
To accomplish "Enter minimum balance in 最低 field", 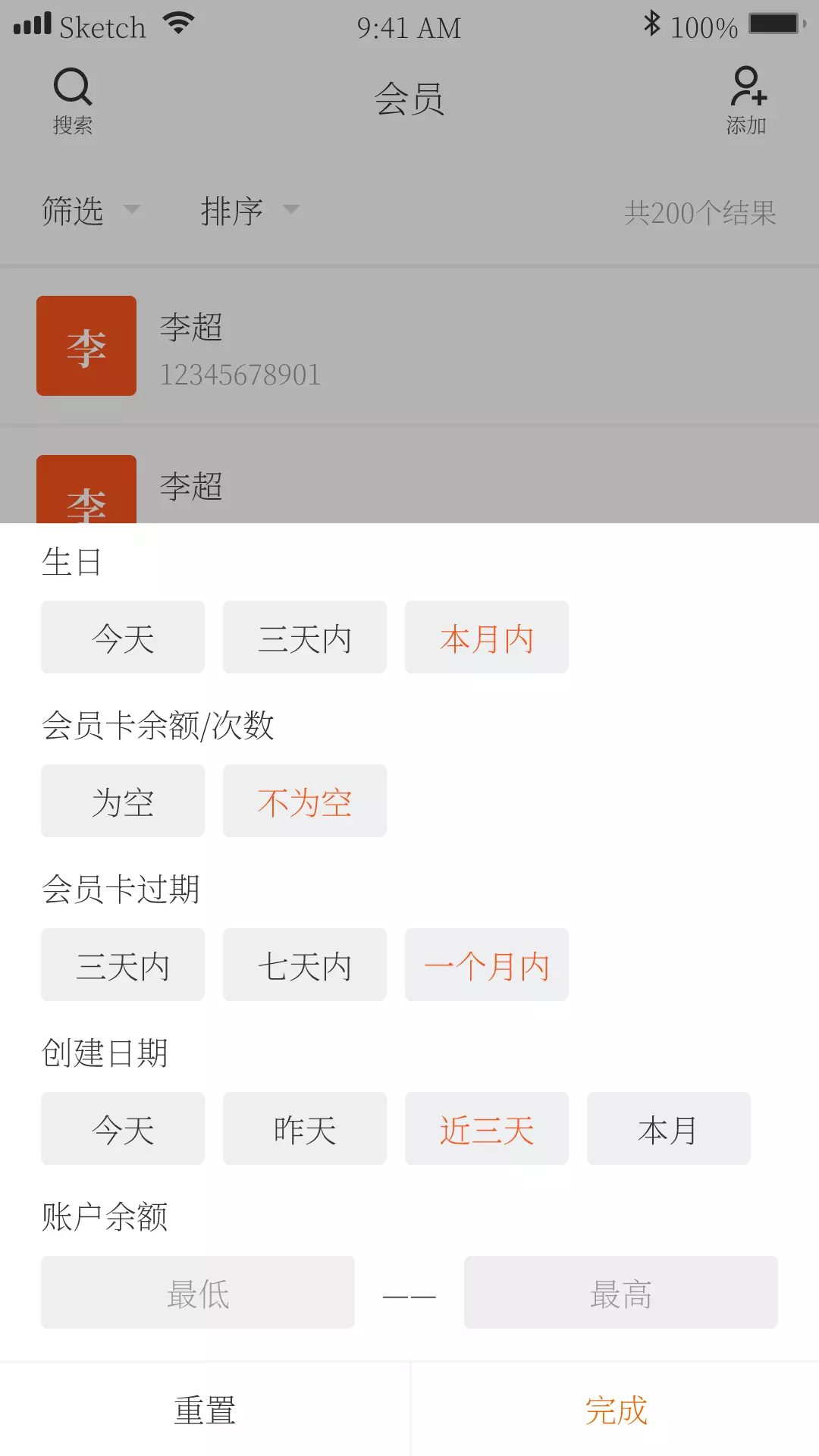I will point(198,1292).
